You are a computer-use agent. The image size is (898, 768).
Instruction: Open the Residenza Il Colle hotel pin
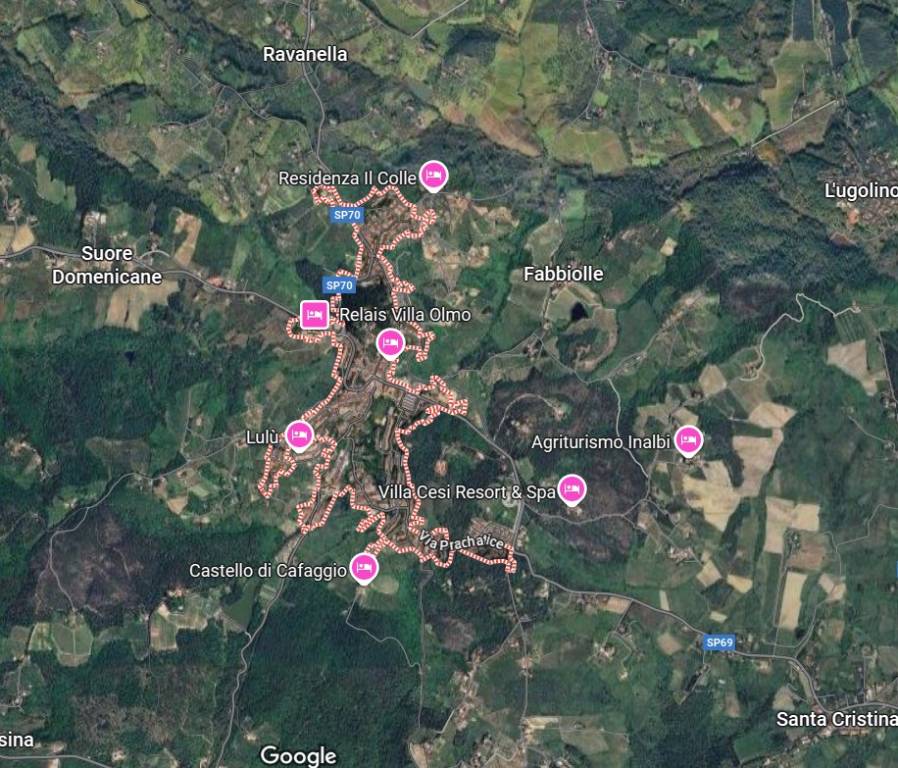pos(432,175)
